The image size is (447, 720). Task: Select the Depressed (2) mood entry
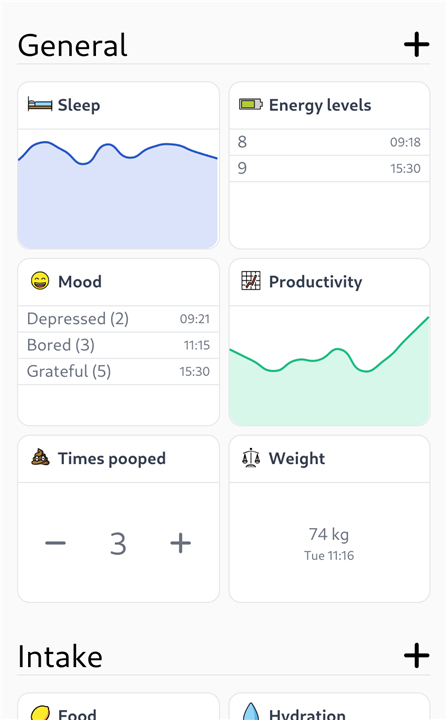coord(119,319)
